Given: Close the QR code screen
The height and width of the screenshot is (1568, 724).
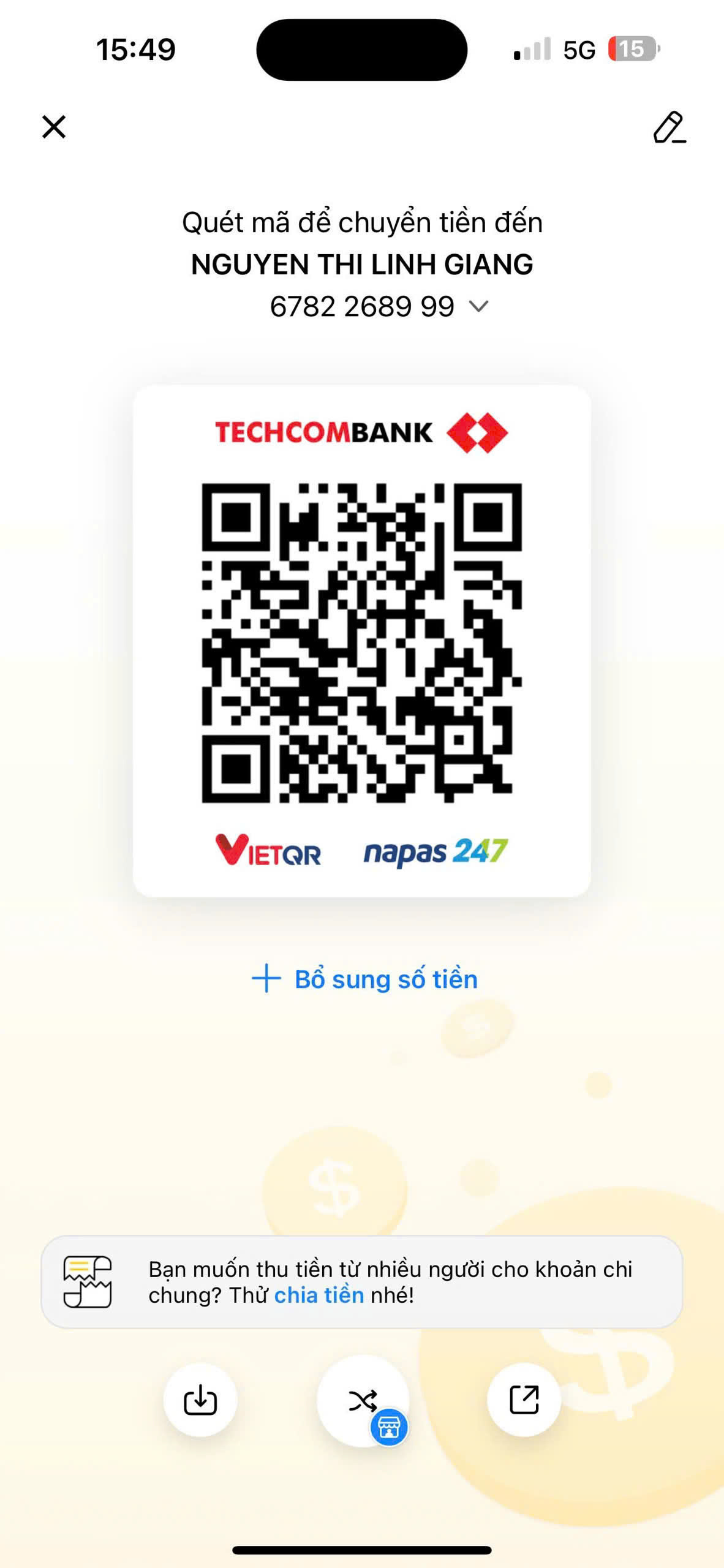Looking at the screenshot, I should click(x=54, y=127).
